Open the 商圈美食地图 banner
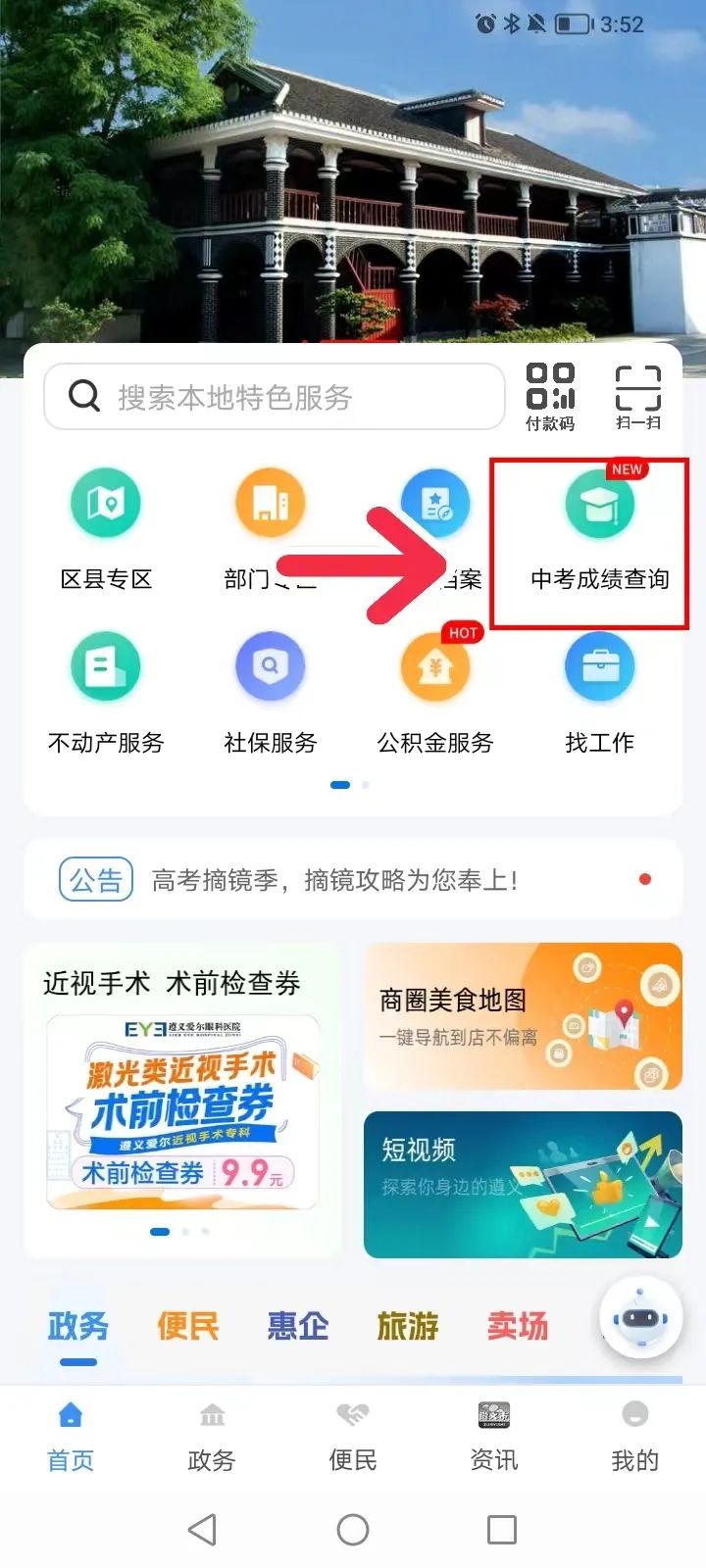Viewport: 706px width, 1568px height. (523, 1016)
